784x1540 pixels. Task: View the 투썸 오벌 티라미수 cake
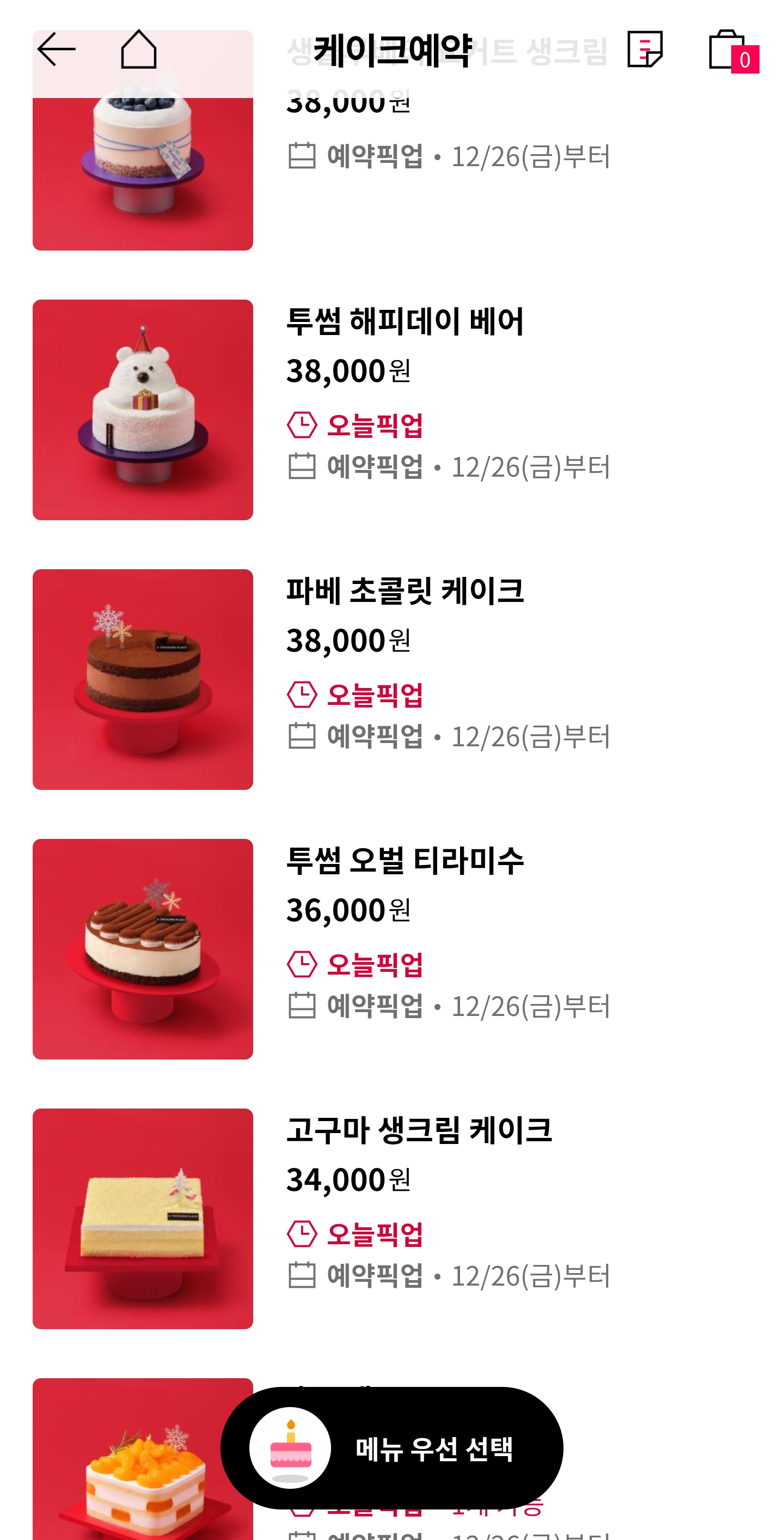pos(143,949)
